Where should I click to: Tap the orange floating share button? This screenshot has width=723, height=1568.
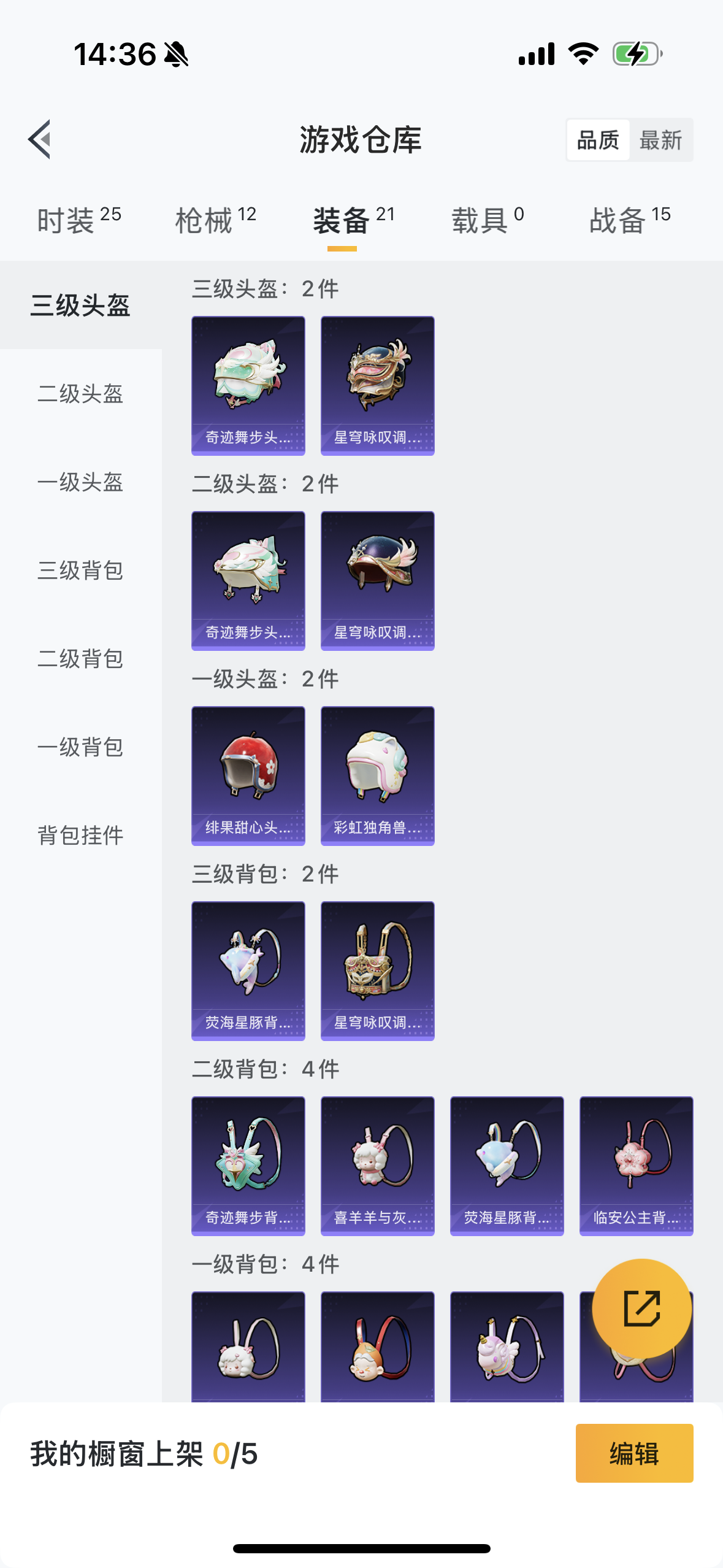[x=642, y=1309]
